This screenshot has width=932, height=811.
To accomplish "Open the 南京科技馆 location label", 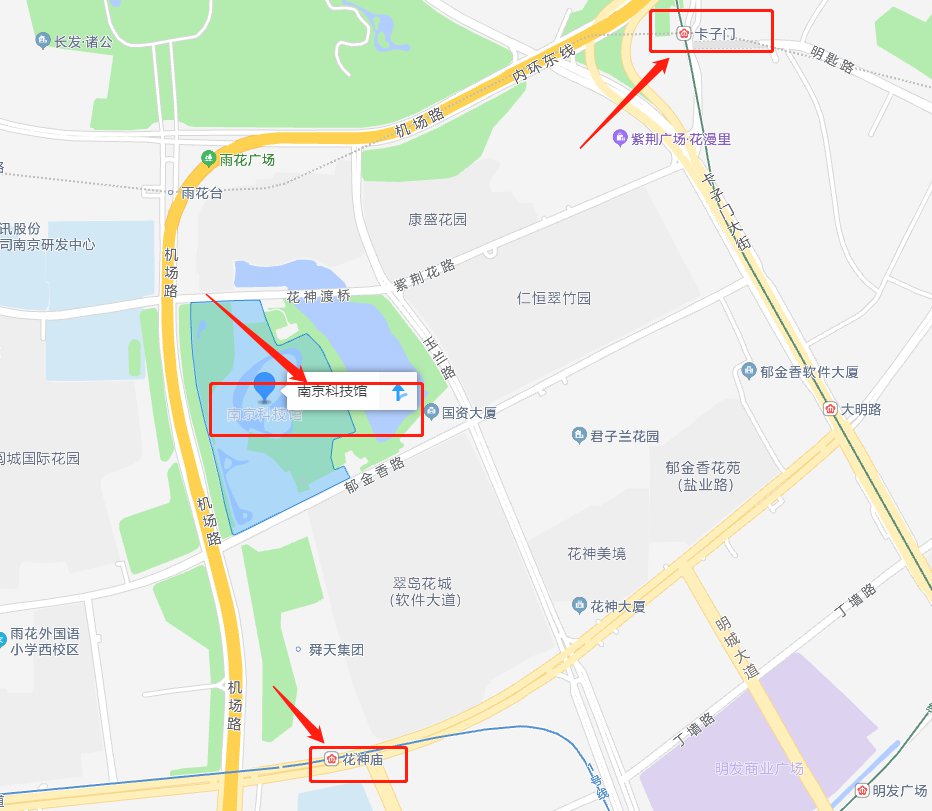I will [x=332, y=391].
